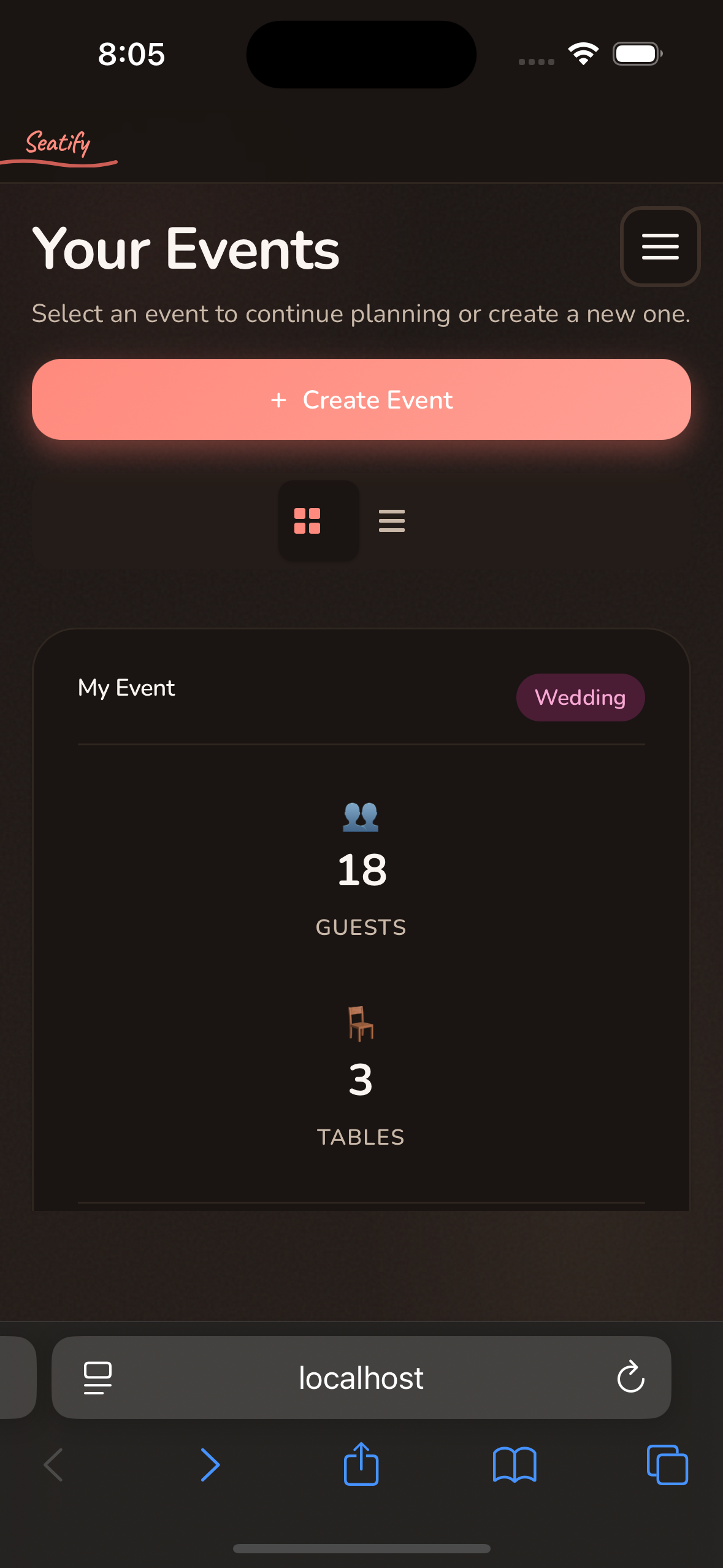Open Safari's website settings icon

click(96, 1377)
